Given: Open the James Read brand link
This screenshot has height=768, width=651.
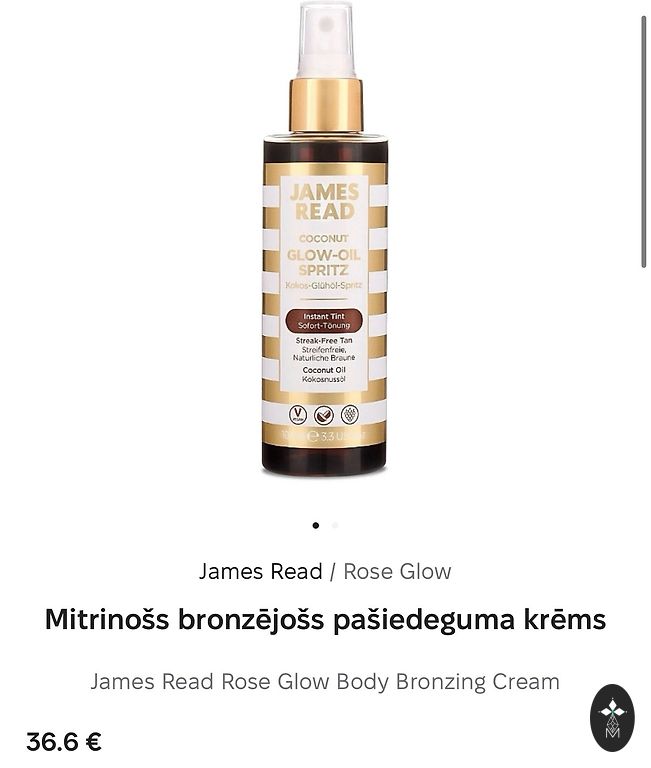Looking at the screenshot, I should (x=260, y=571).
